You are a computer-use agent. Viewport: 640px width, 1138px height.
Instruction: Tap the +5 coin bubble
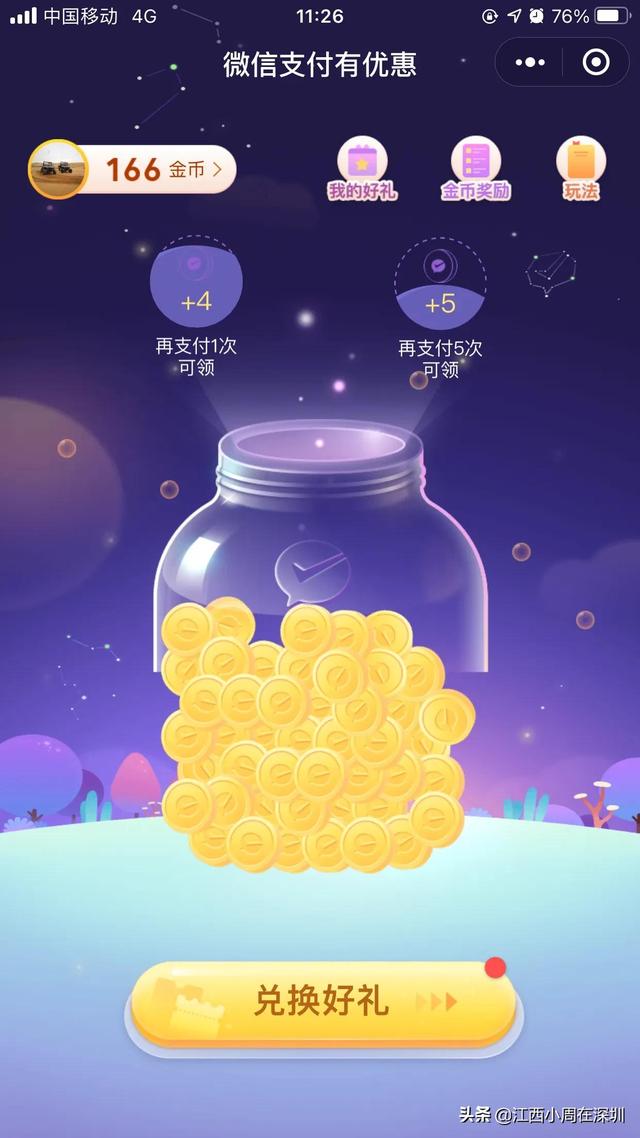[440, 284]
